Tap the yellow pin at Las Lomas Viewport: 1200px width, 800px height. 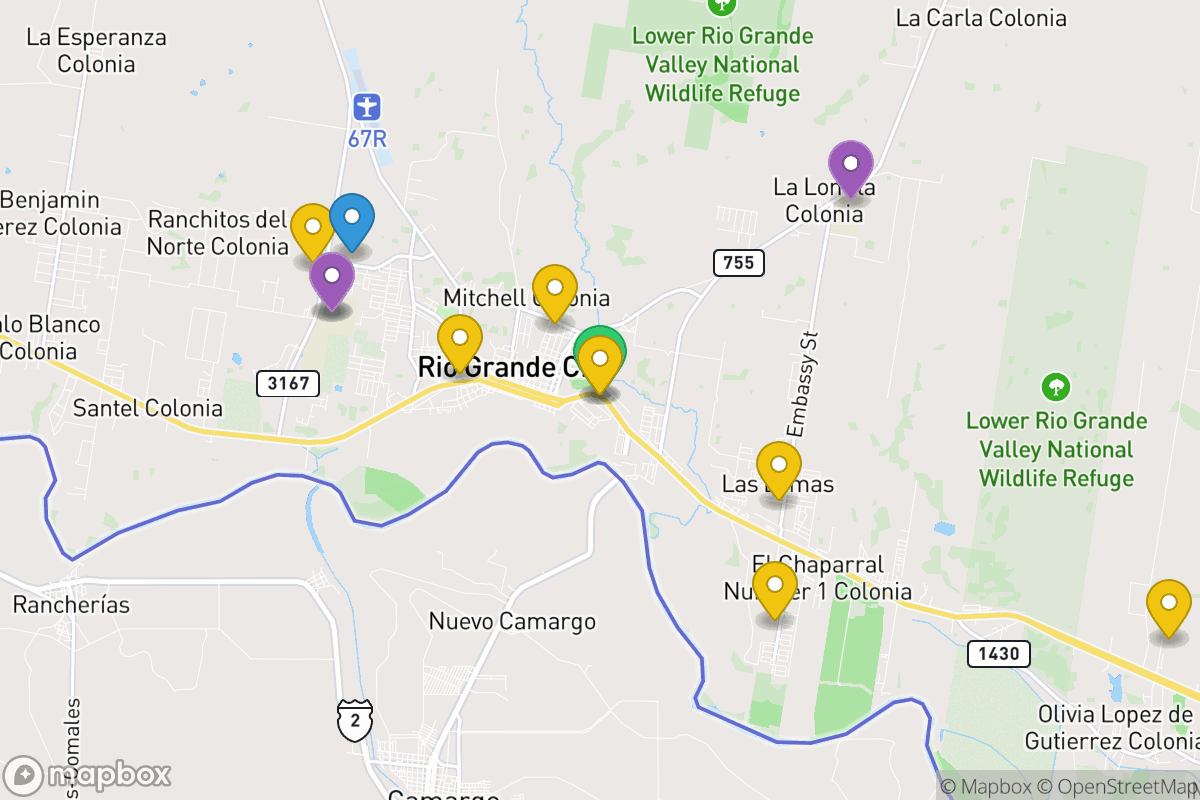(779, 466)
